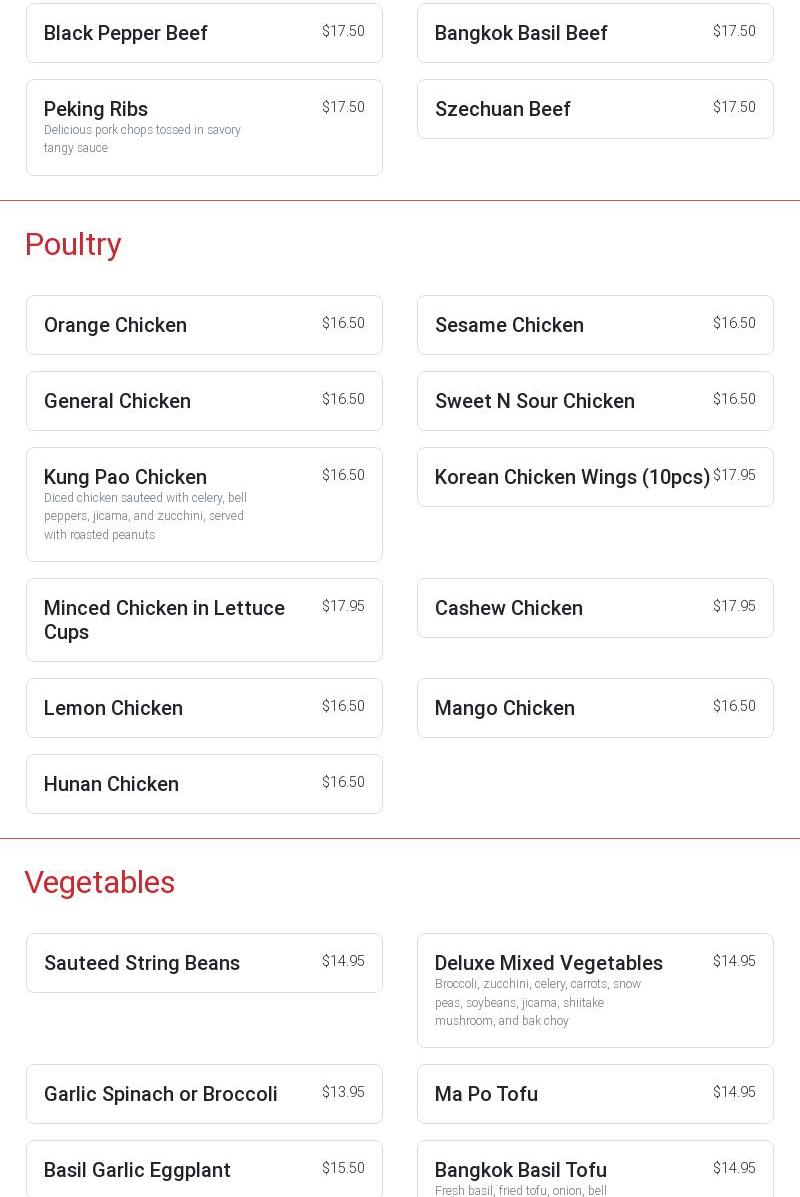Open Deluxe Mixed Vegetables details
800x1197 pixels.
point(595,990)
